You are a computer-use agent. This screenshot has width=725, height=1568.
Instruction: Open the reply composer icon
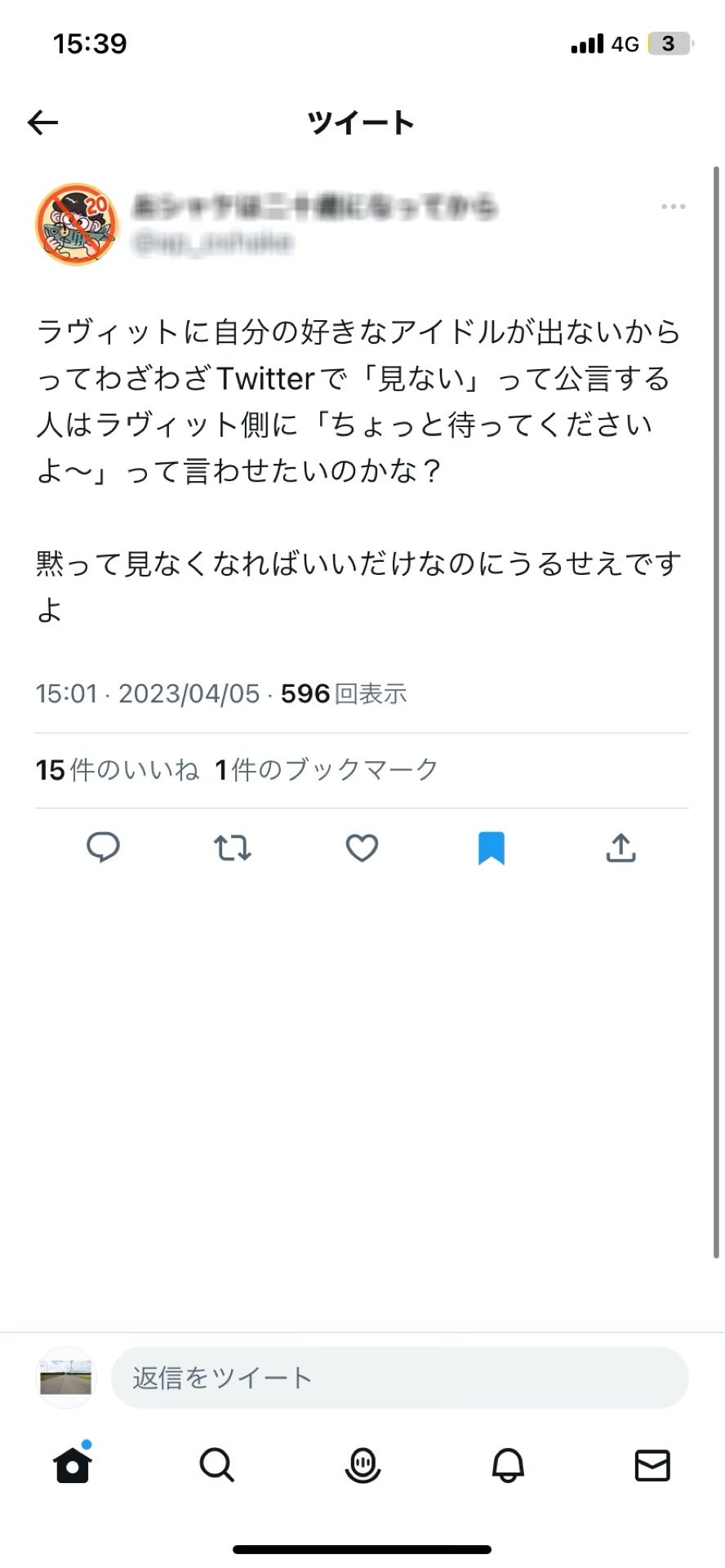click(x=103, y=849)
